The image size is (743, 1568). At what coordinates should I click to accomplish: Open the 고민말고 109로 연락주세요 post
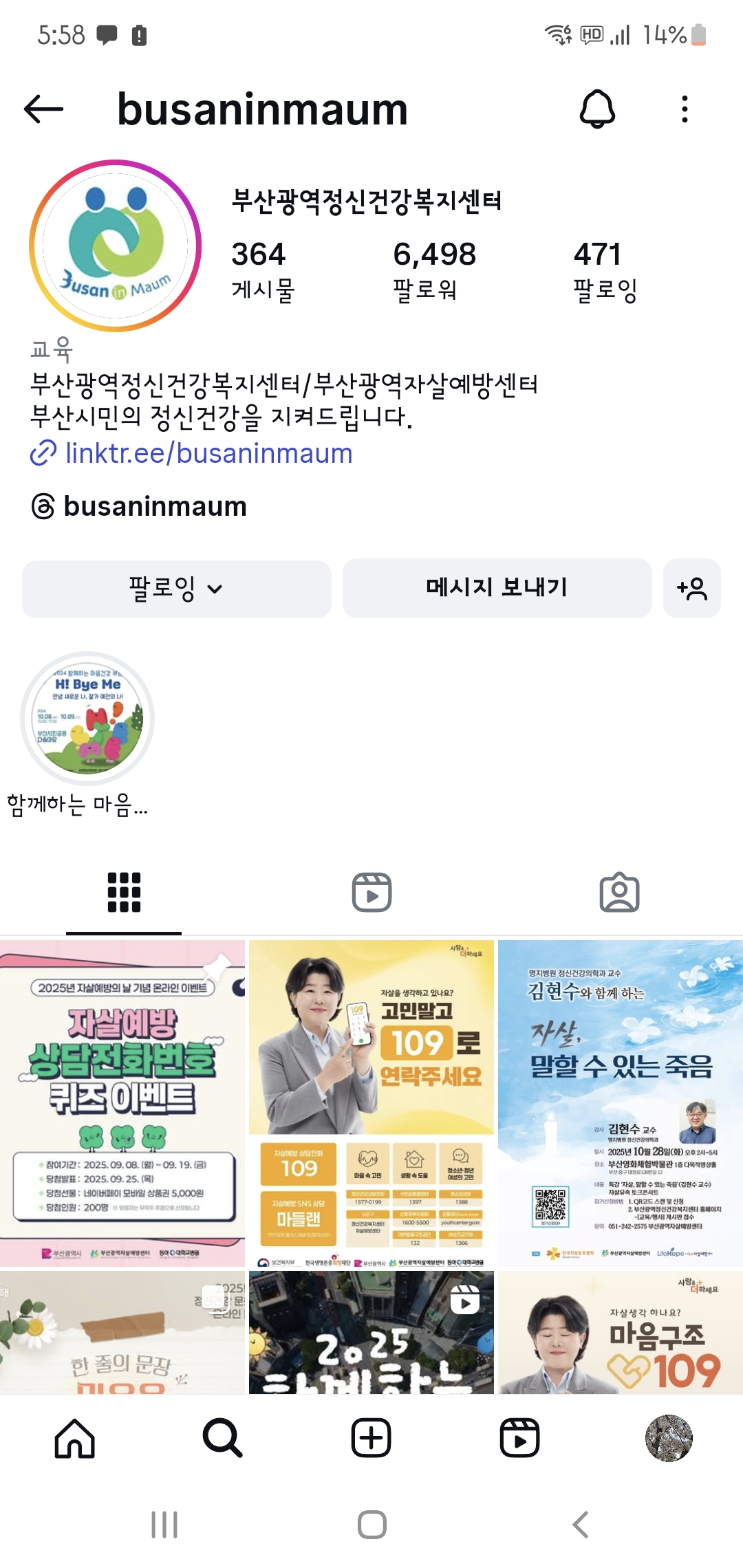(x=371, y=1102)
